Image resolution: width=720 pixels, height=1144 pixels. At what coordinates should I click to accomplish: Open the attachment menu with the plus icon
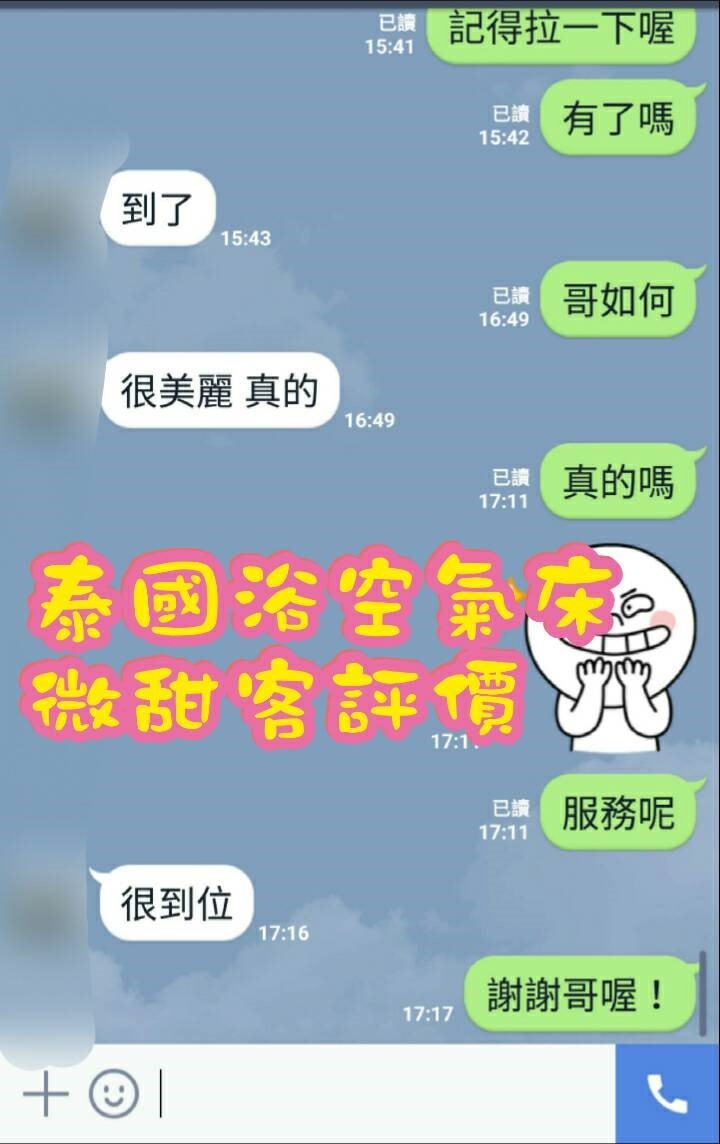click(x=45, y=1092)
